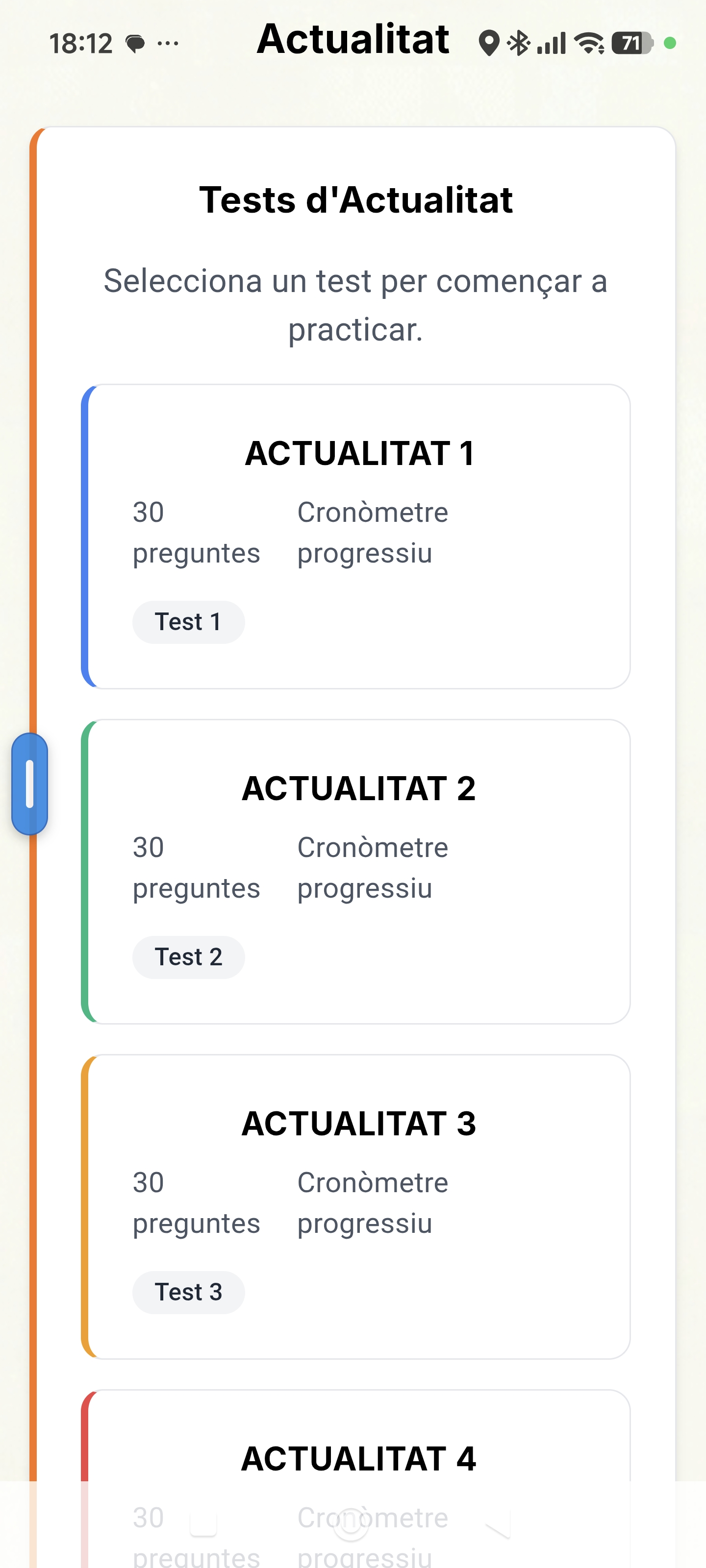Tap the speech bubble icon next to the clock

click(x=136, y=43)
